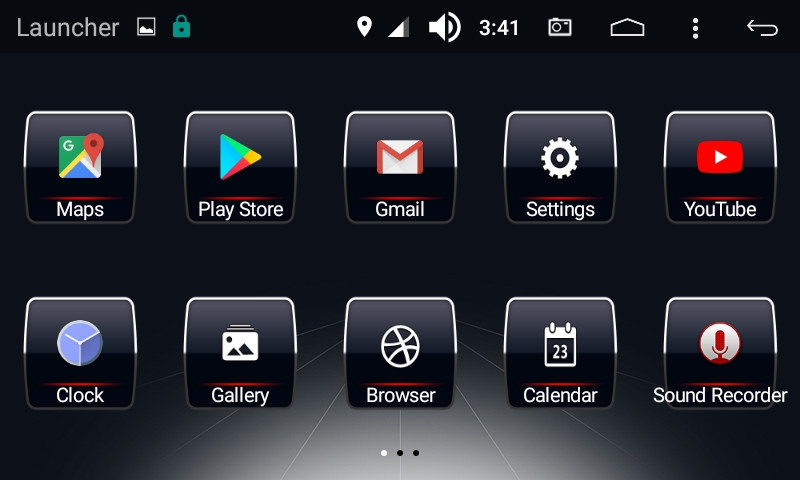Screen dimensions: 800x480
Task: Open the Settings app
Action: (560, 166)
